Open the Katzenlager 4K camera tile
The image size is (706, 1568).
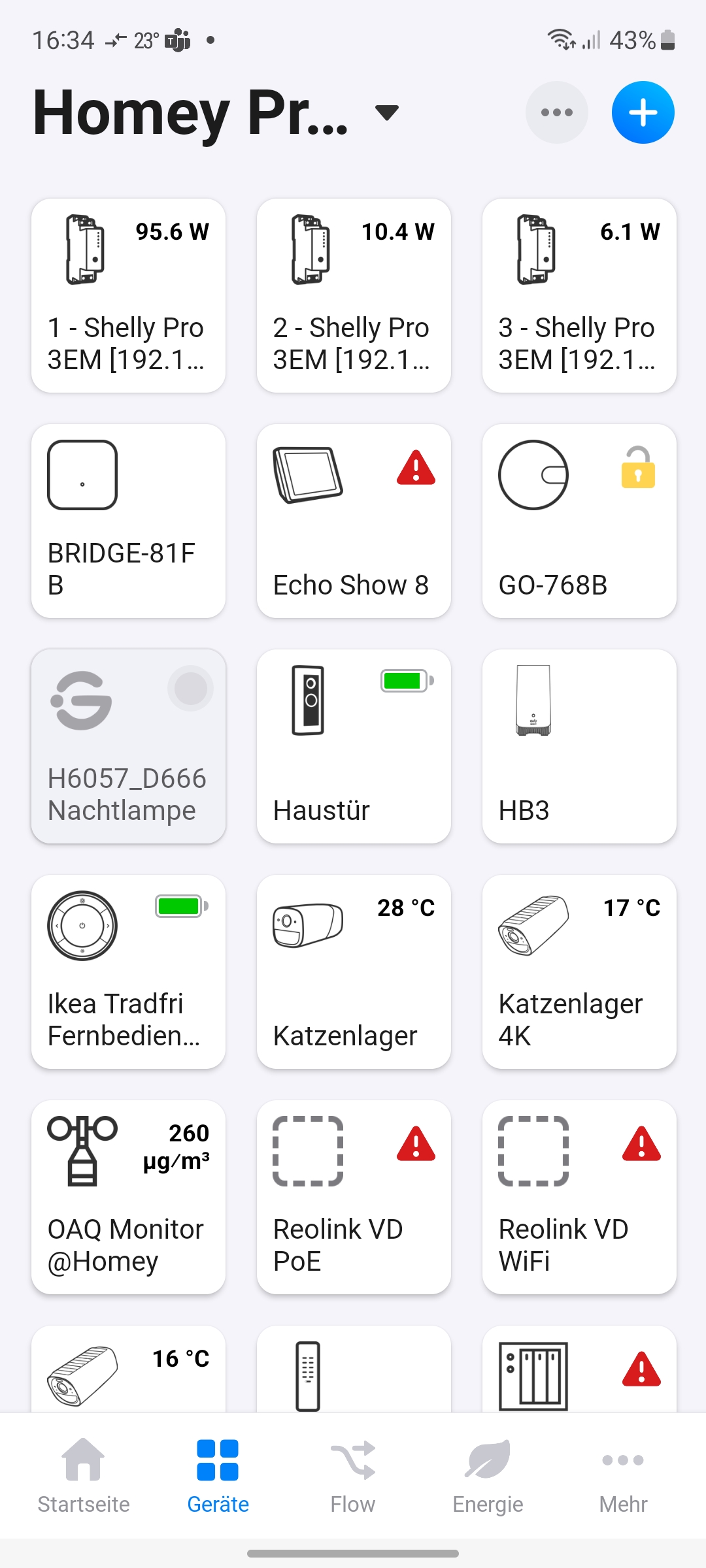coord(579,972)
